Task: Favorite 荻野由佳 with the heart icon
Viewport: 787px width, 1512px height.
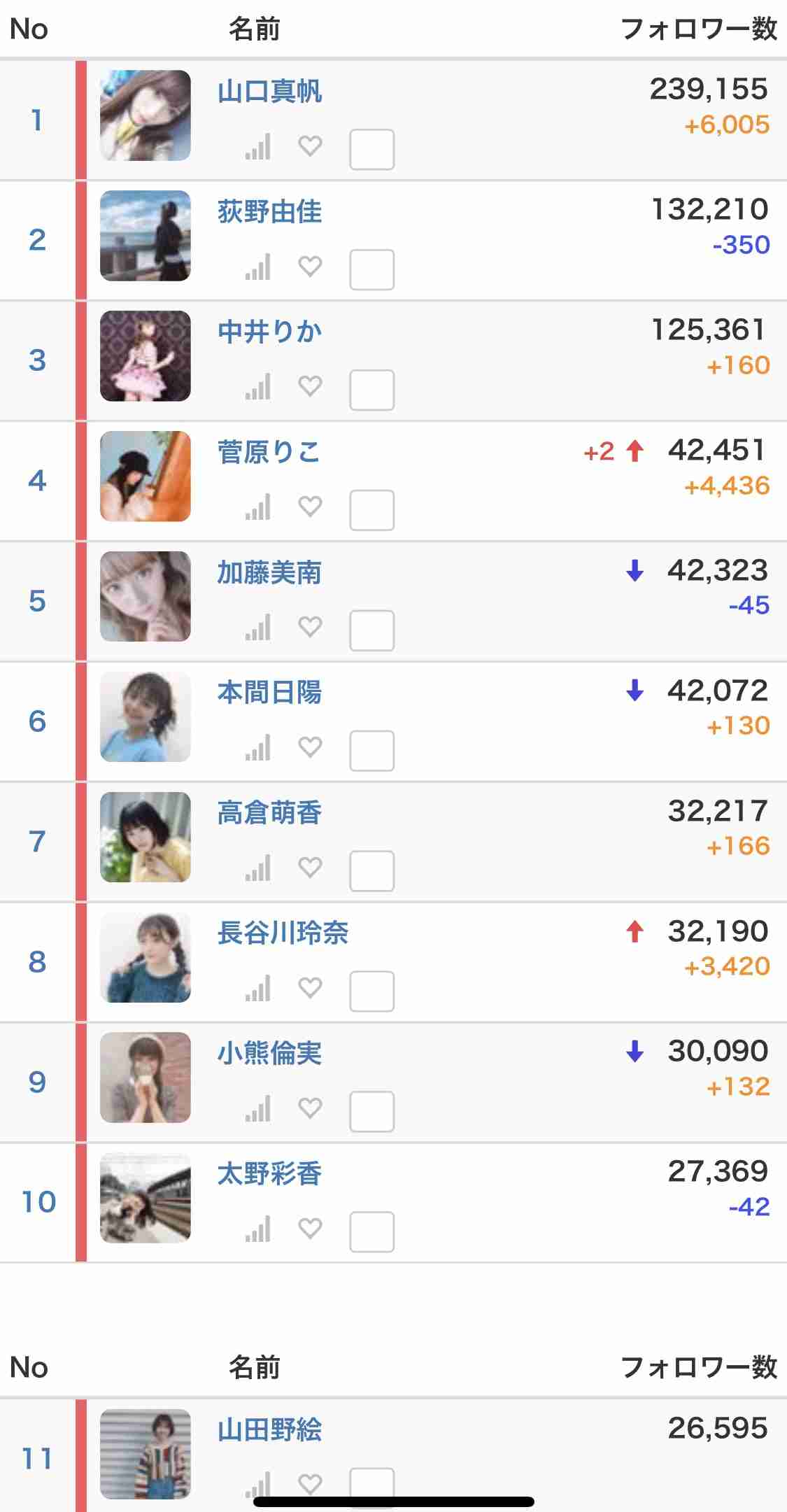Action: click(310, 267)
